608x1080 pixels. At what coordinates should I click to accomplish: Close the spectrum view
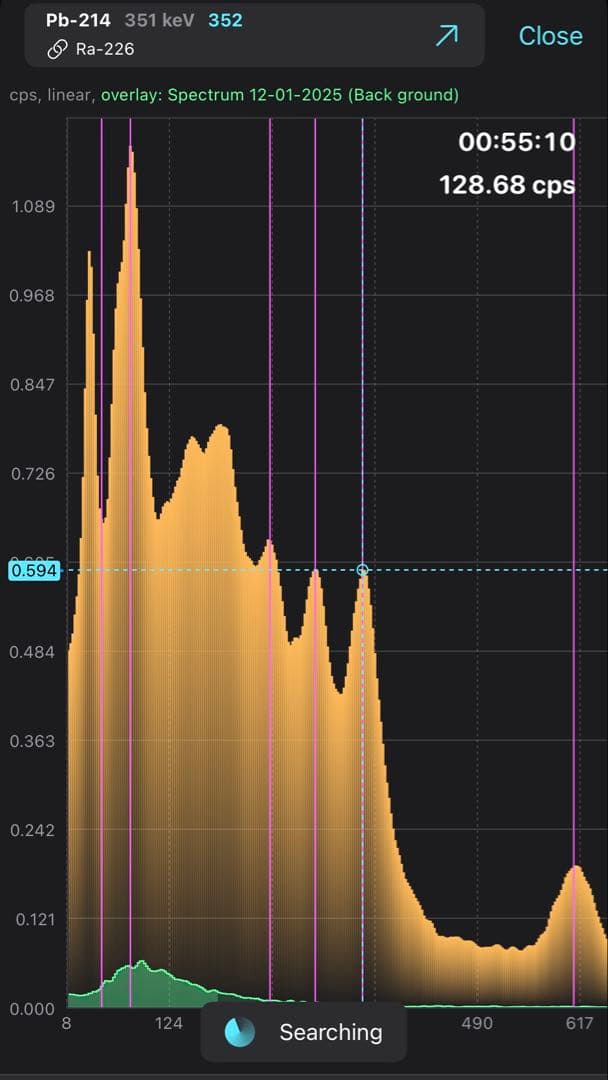[x=550, y=36]
